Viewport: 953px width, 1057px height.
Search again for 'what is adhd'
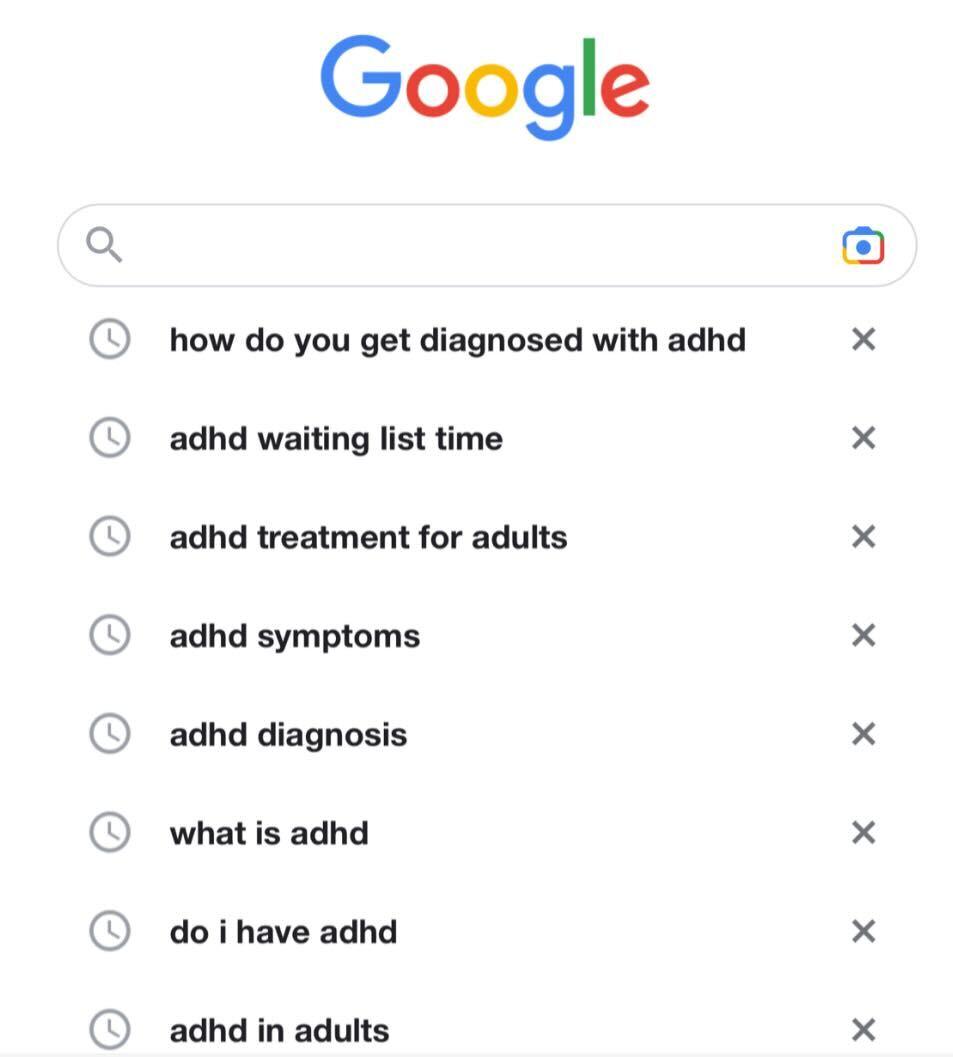pos(269,833)
